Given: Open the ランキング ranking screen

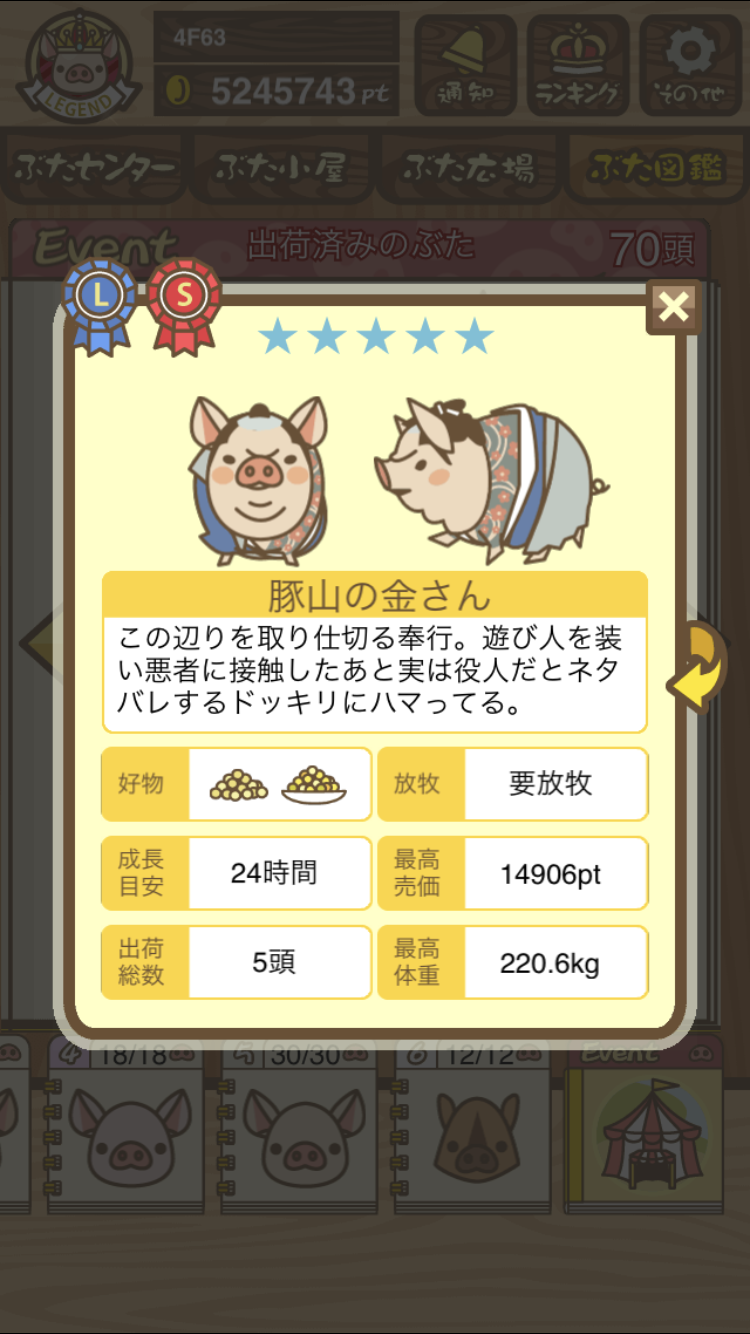Looking at the screenshot, I should point(577,65).
